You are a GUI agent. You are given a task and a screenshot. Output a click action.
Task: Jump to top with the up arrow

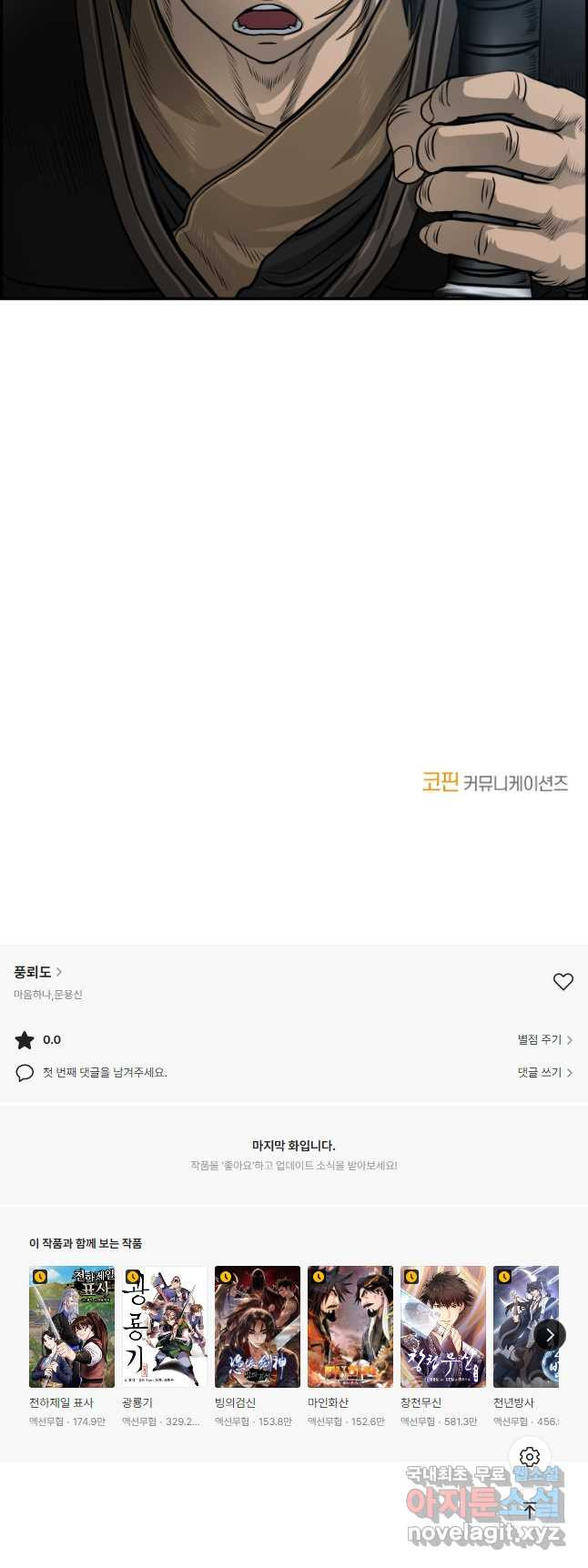[530, 1511]
